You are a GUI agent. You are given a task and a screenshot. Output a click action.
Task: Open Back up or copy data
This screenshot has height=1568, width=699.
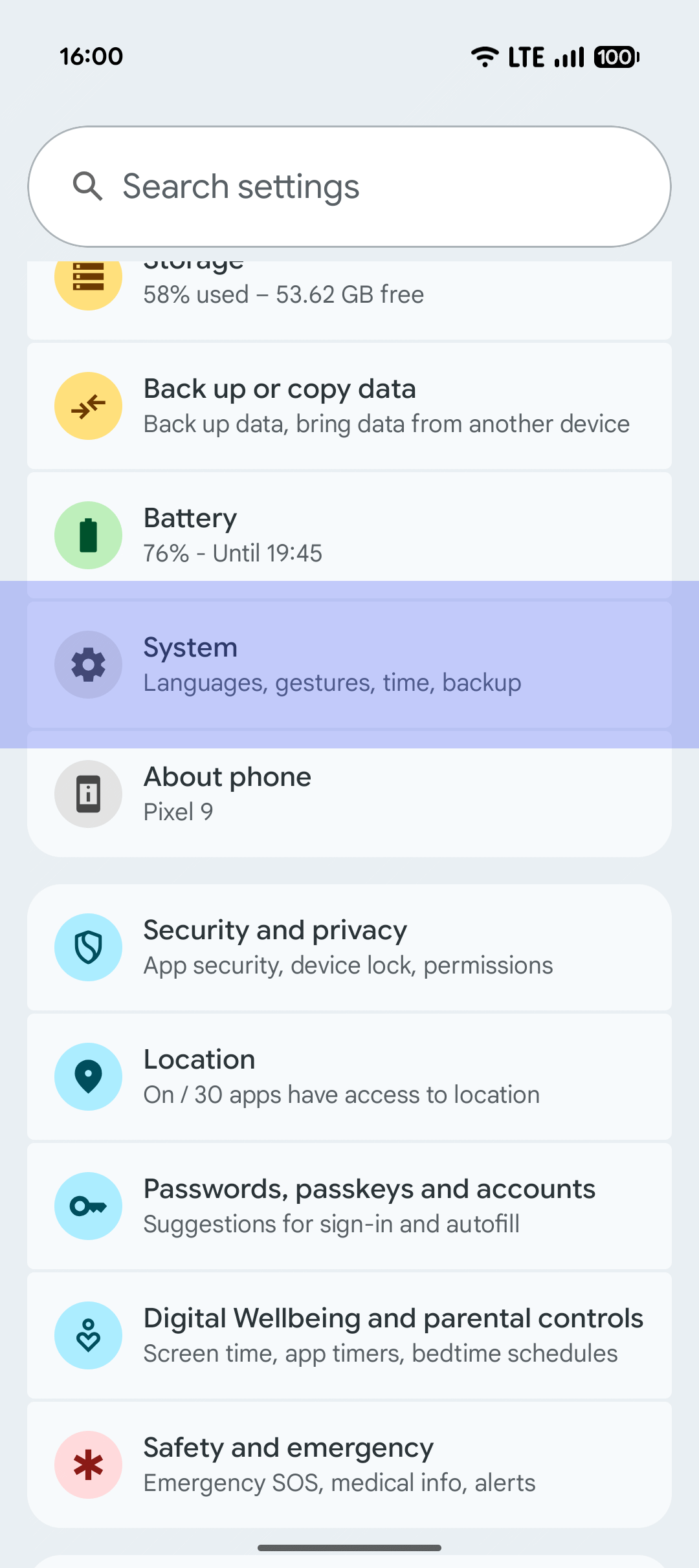(349, 406)
